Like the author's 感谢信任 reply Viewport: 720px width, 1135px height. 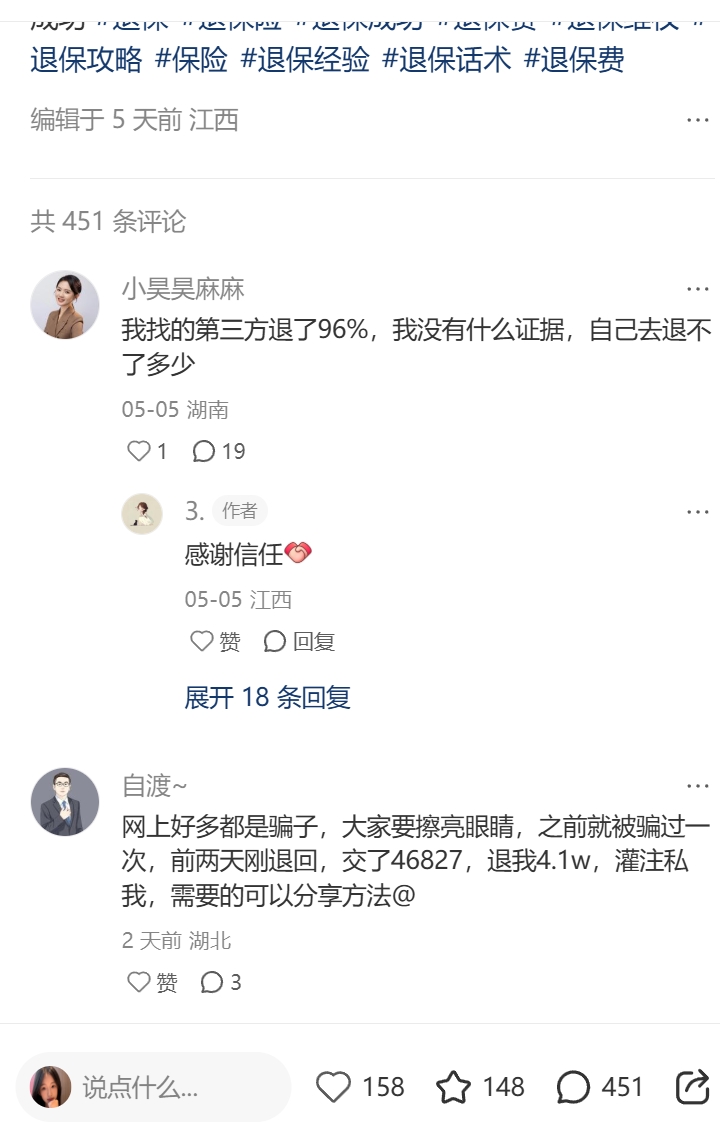tap(215, 641)
